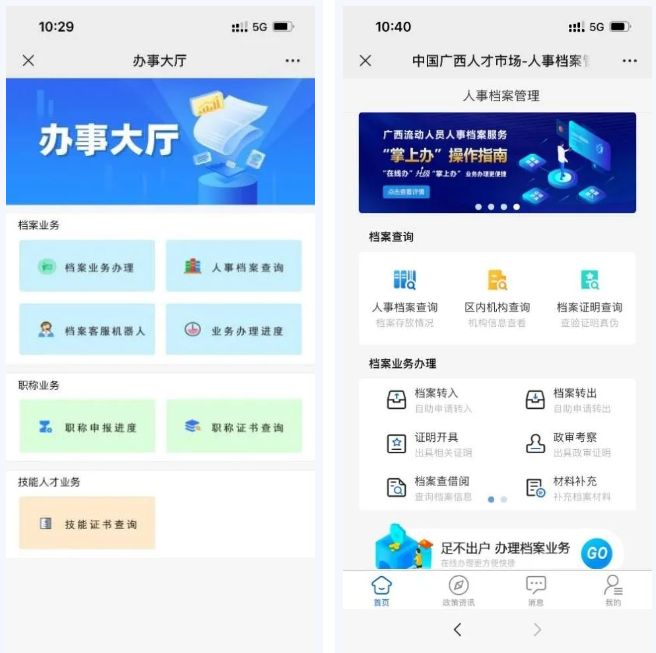This screenshot has width=656, height=653.
Task: Close the 办事大厅 page
Action: (x=28, y=61)
